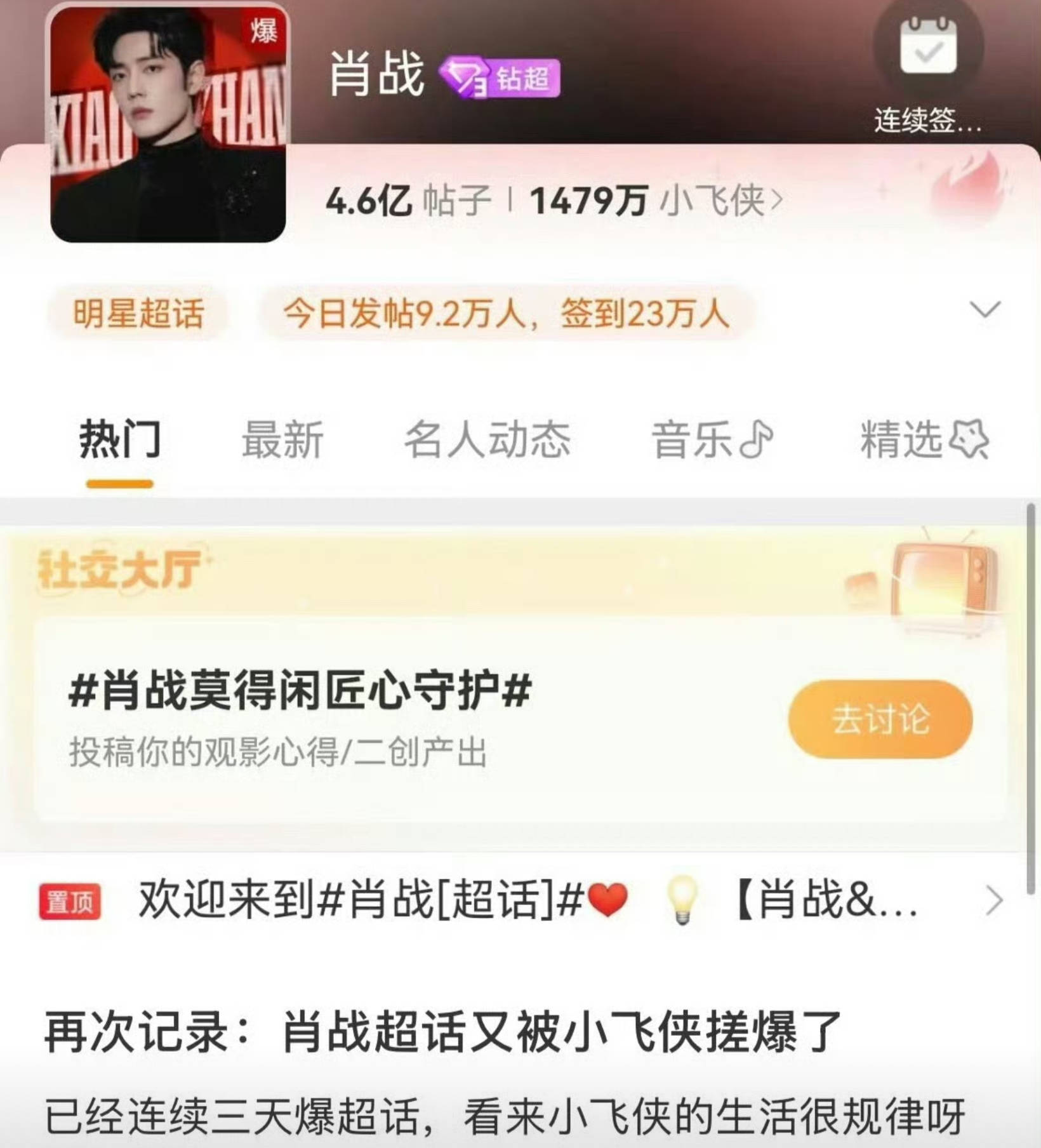Screen dimensions: 1041x1148
Task: Switch to the 最新 tab
Action: coord(282,440)
